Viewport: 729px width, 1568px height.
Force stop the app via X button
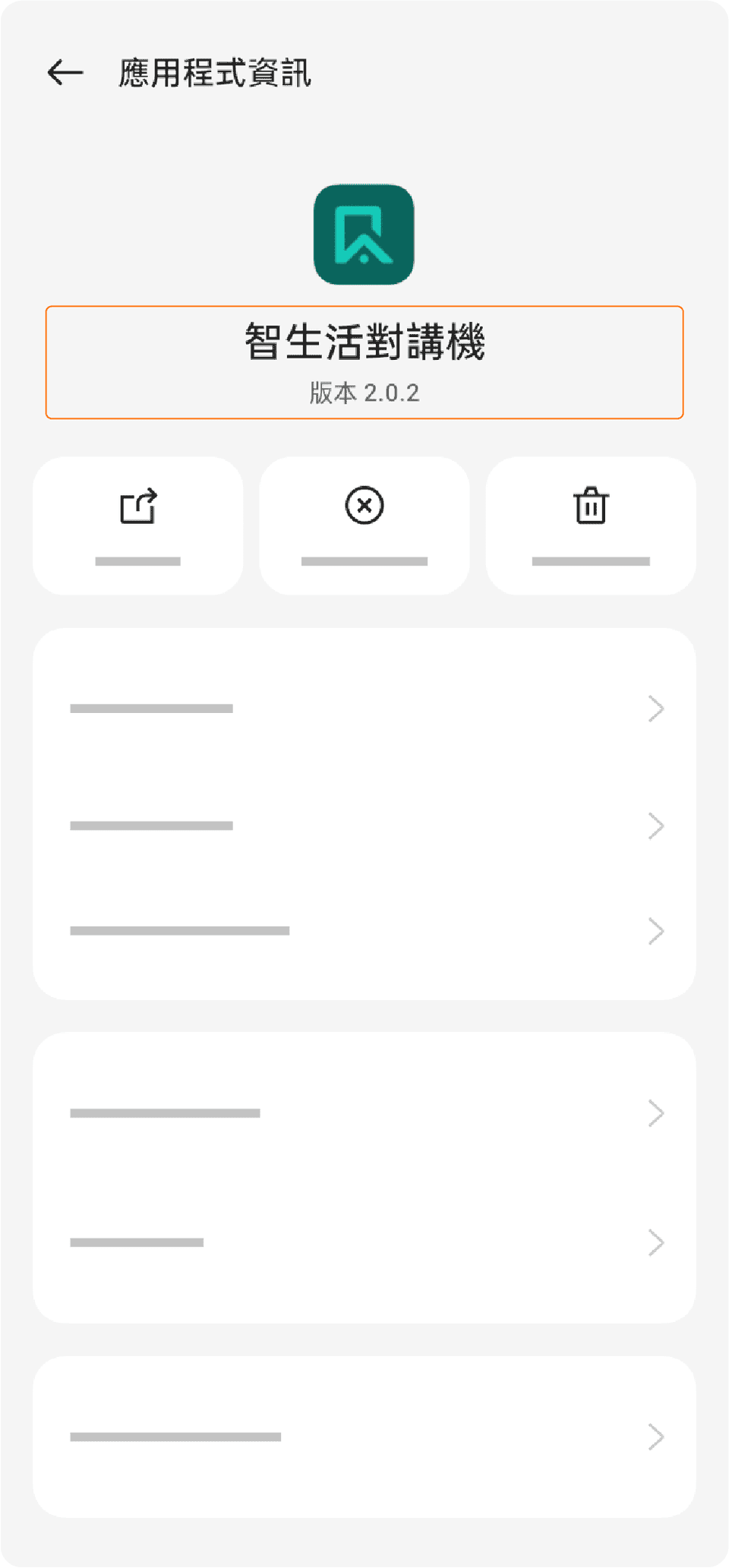click(364, 524)
